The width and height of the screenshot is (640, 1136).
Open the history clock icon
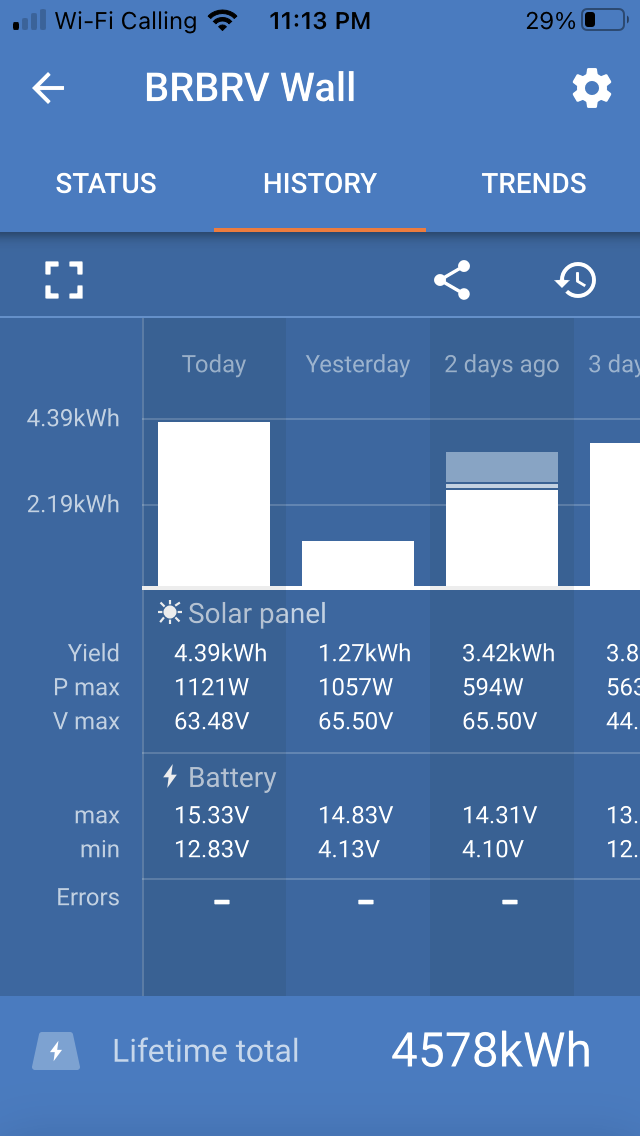coord(575,280)
